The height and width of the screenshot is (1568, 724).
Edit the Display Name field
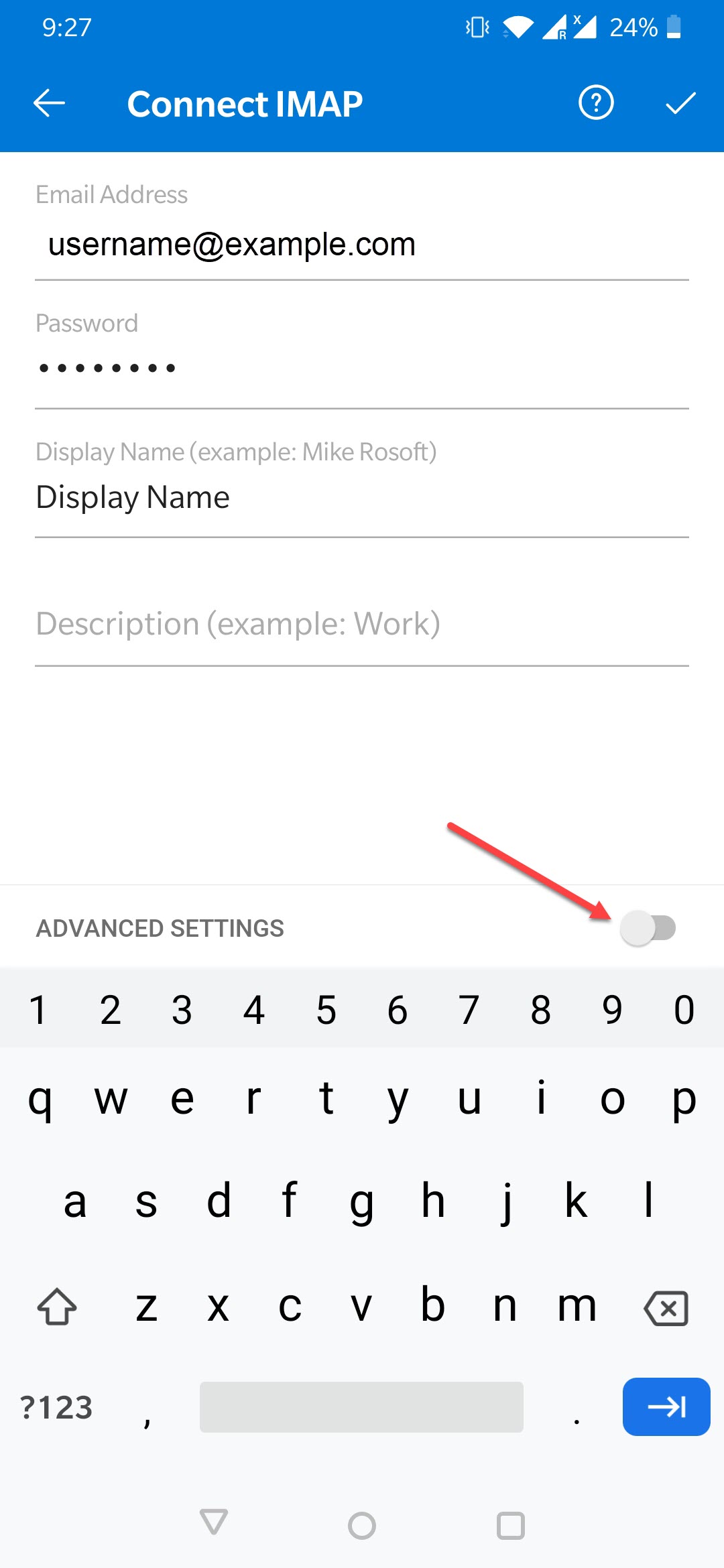(x=362, y=498)
